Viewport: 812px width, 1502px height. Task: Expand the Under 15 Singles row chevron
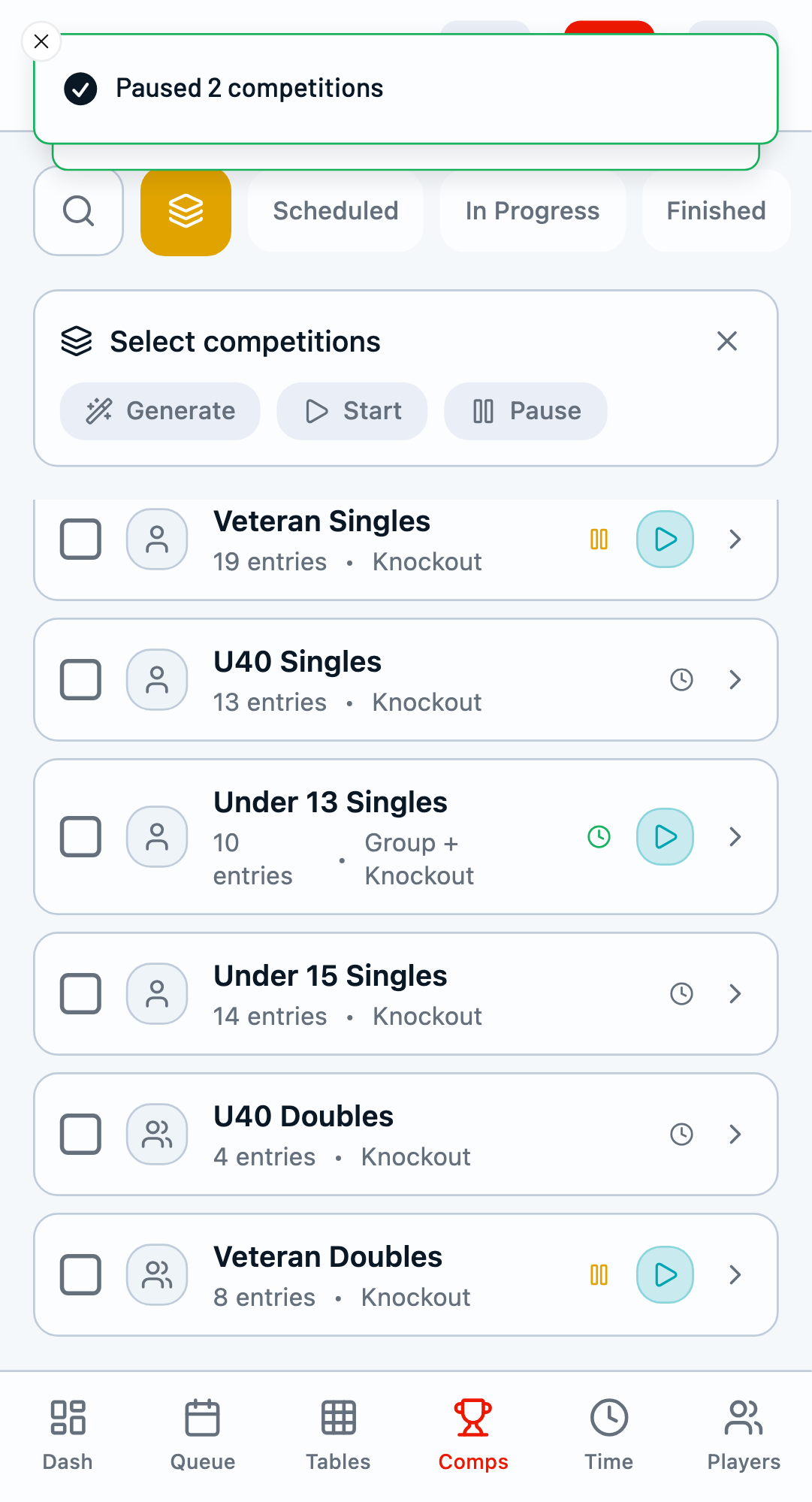735,993
